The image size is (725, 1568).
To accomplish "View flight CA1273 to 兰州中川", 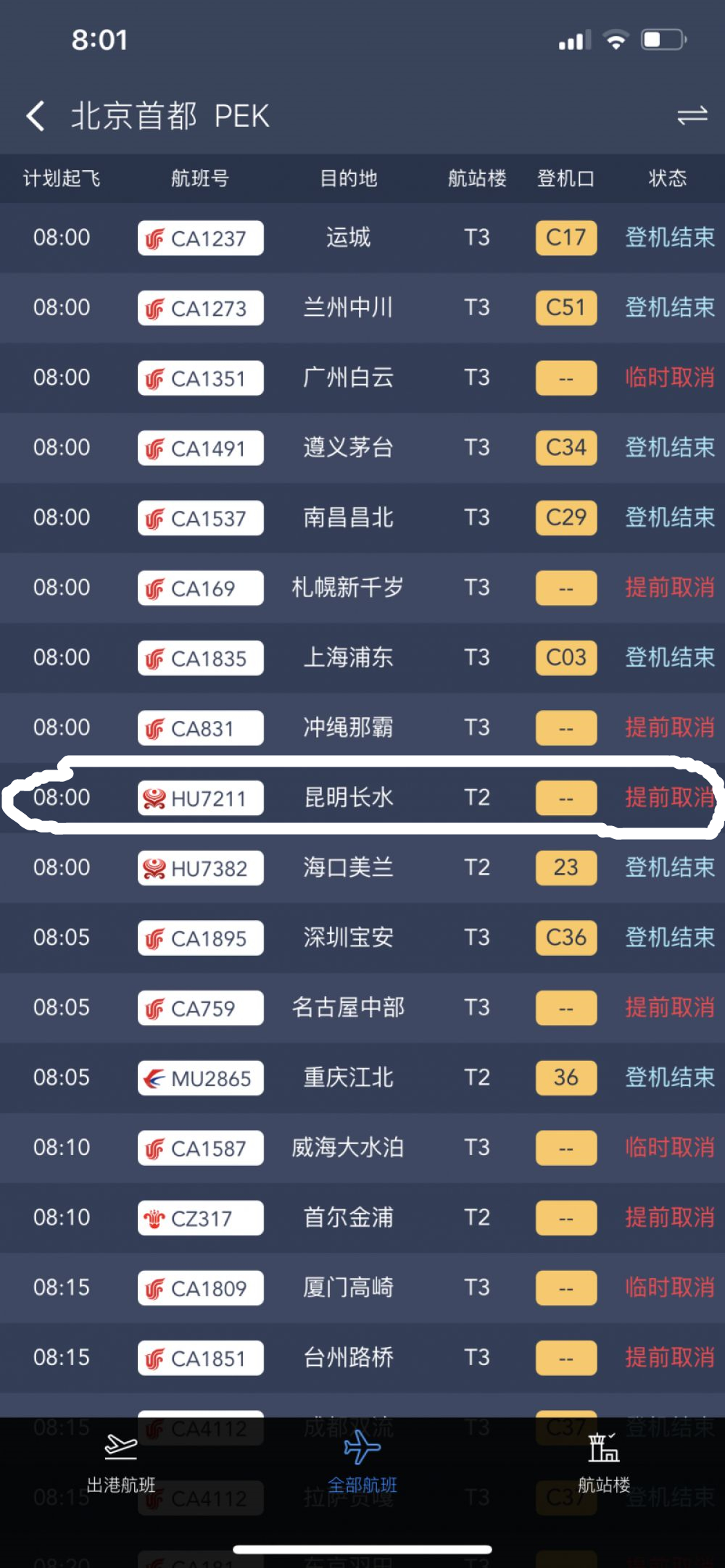I will coord(348,308).
